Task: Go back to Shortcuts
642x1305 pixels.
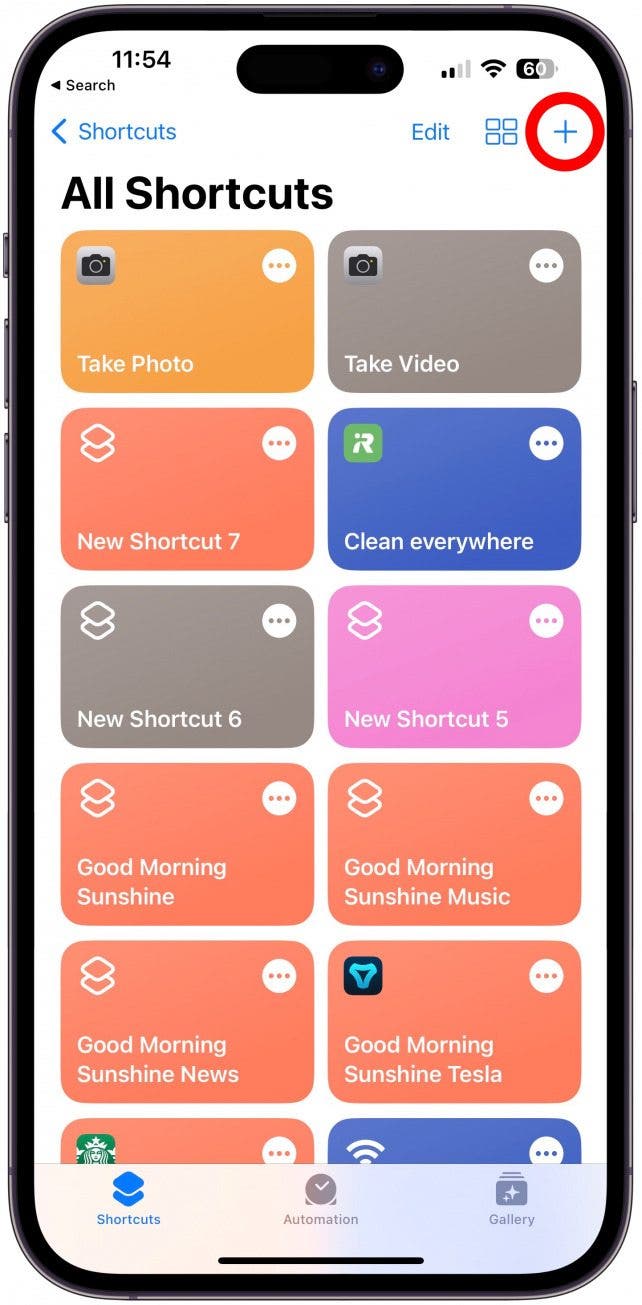Action: (x=113, y=131)
